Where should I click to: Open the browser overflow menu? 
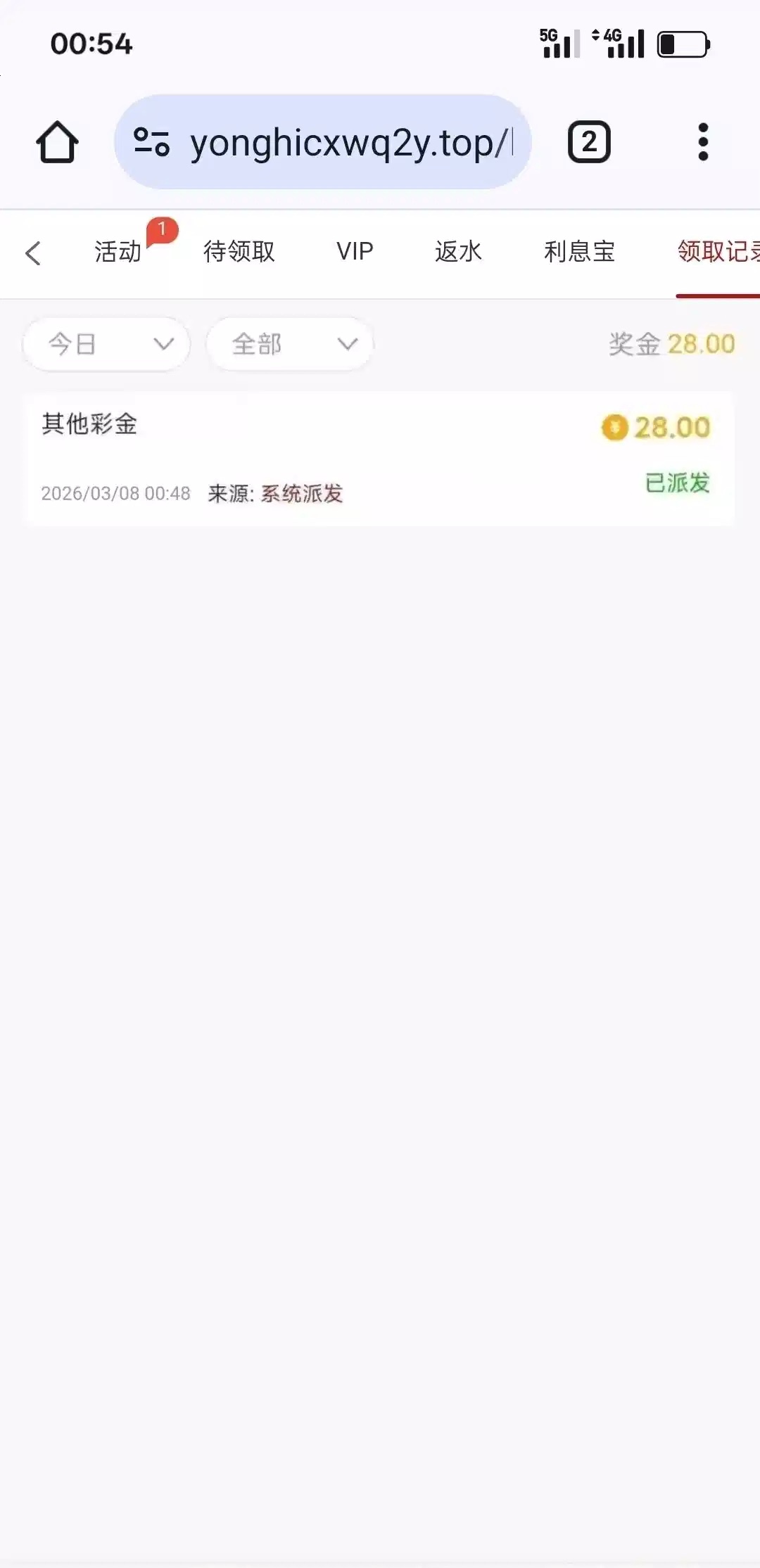pyautogui.click(x=702, y=142)
